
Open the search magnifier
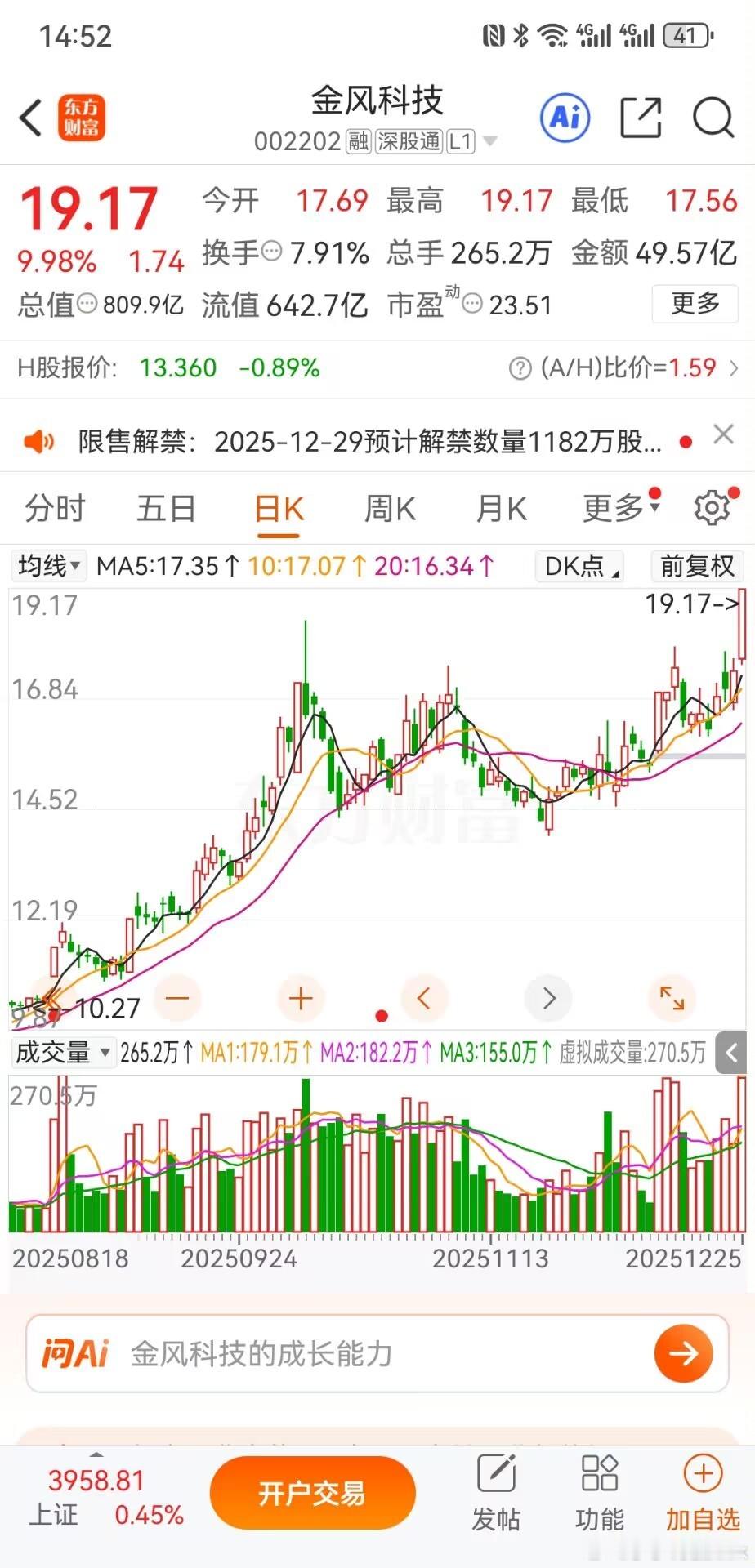[x=713, y=118]
